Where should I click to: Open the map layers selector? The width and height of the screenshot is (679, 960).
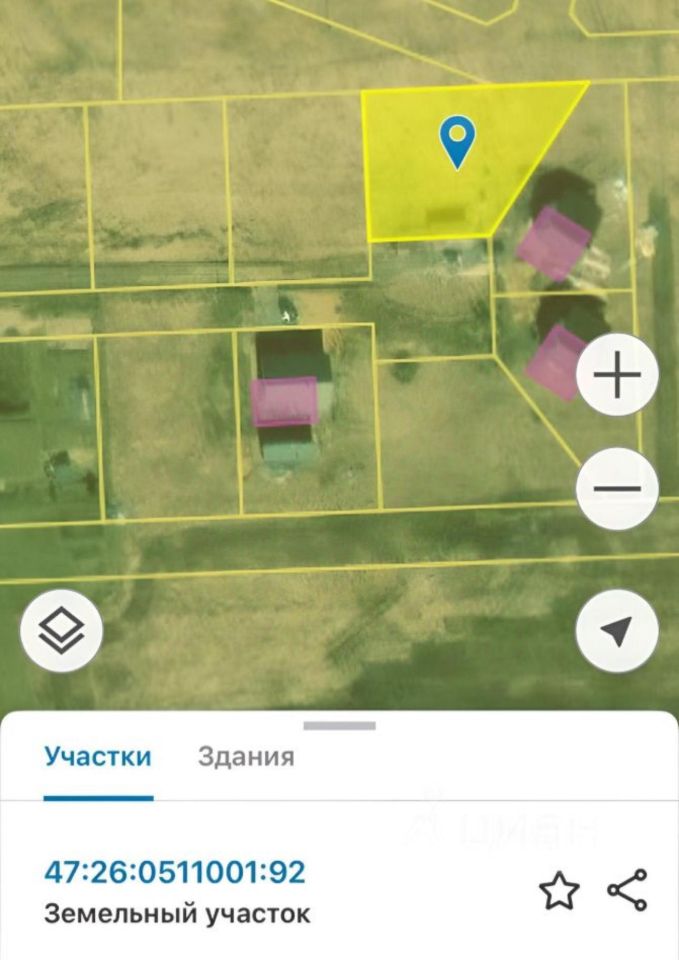pos(61,631)
